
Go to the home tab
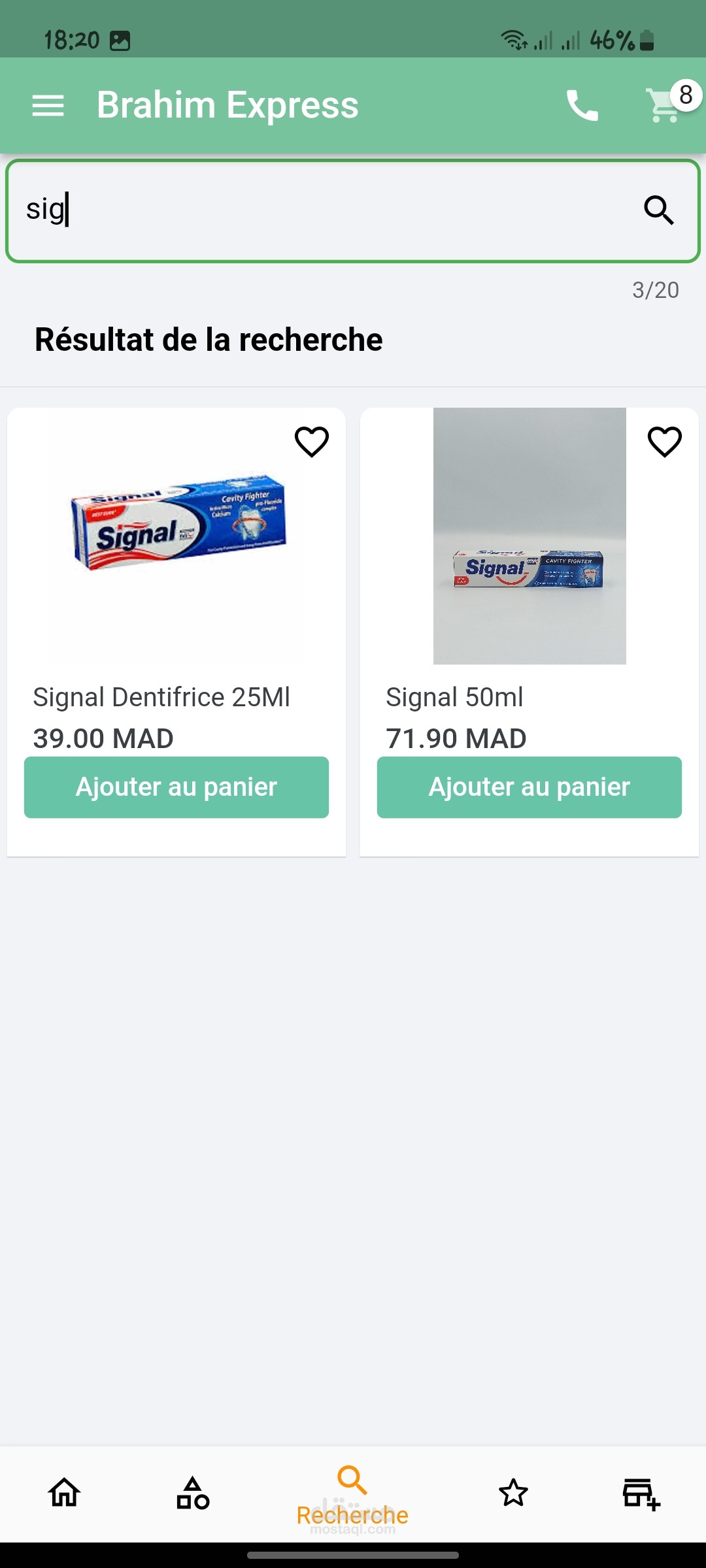point(64,1493)
